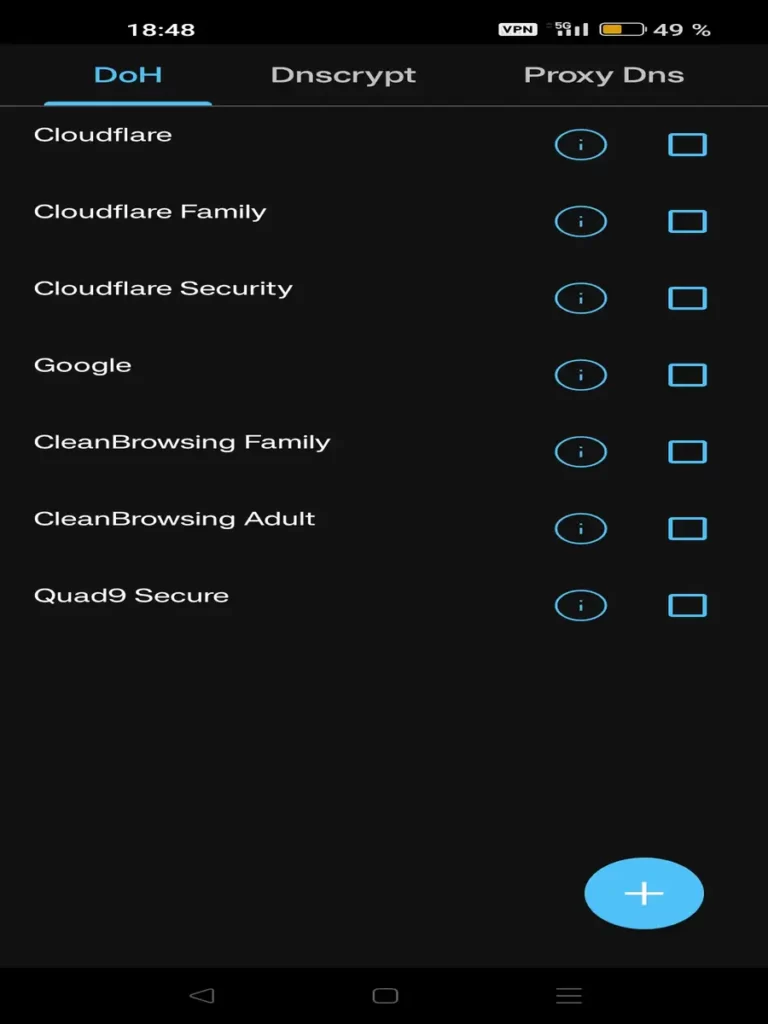Enable the Cloudflare Family checkbox

tap(687, 221)
